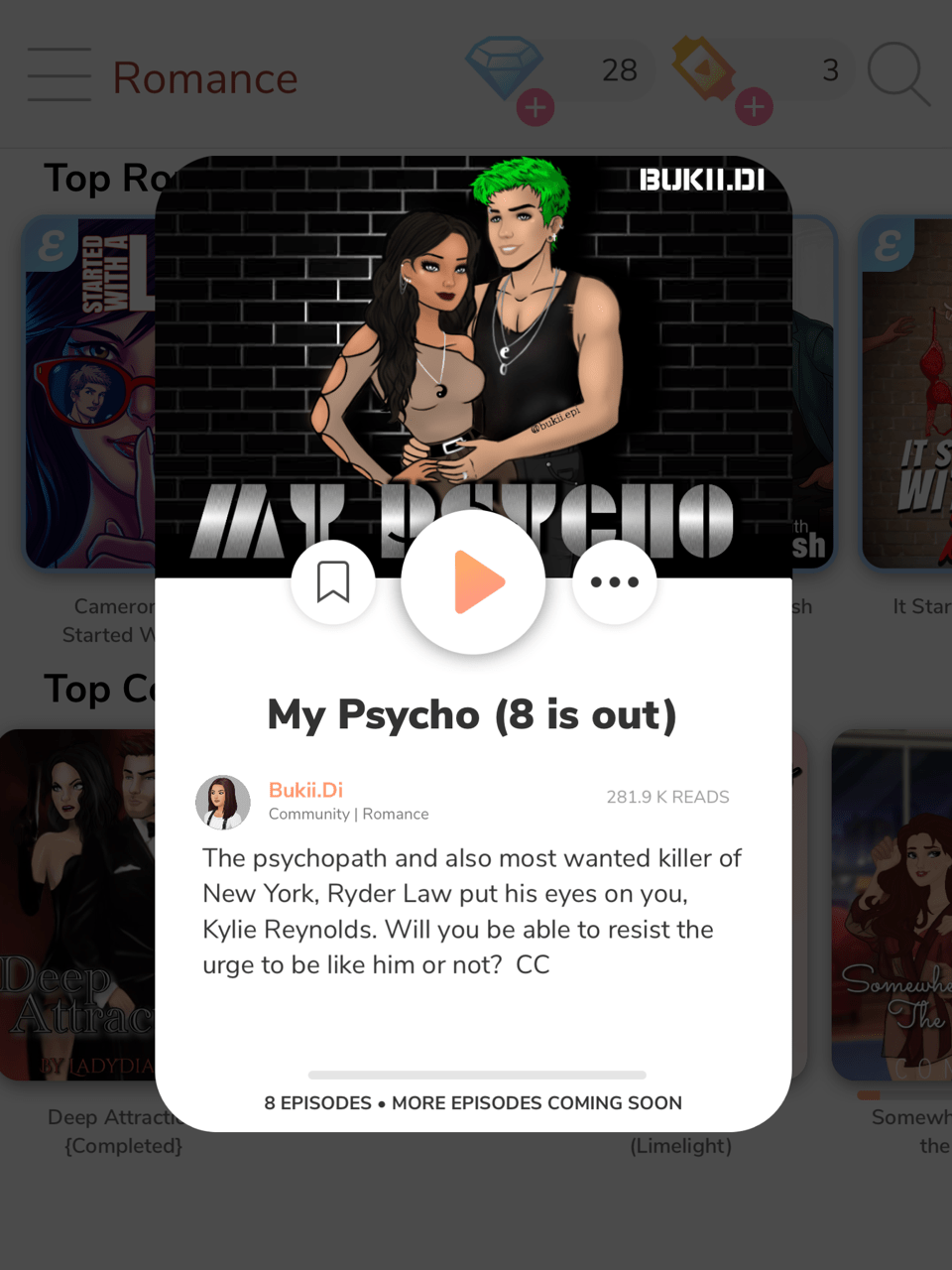Image resolution: width=952 pixels, height=1270 pixels.
Task: Open the hamburger menu
Action: tap(59, 74)
